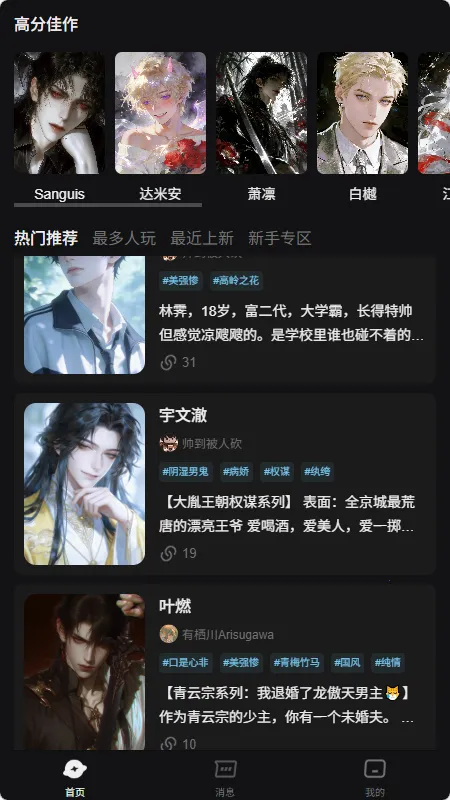
Task: Select the 白樾 character tile
Action: [x=362, y=127]
